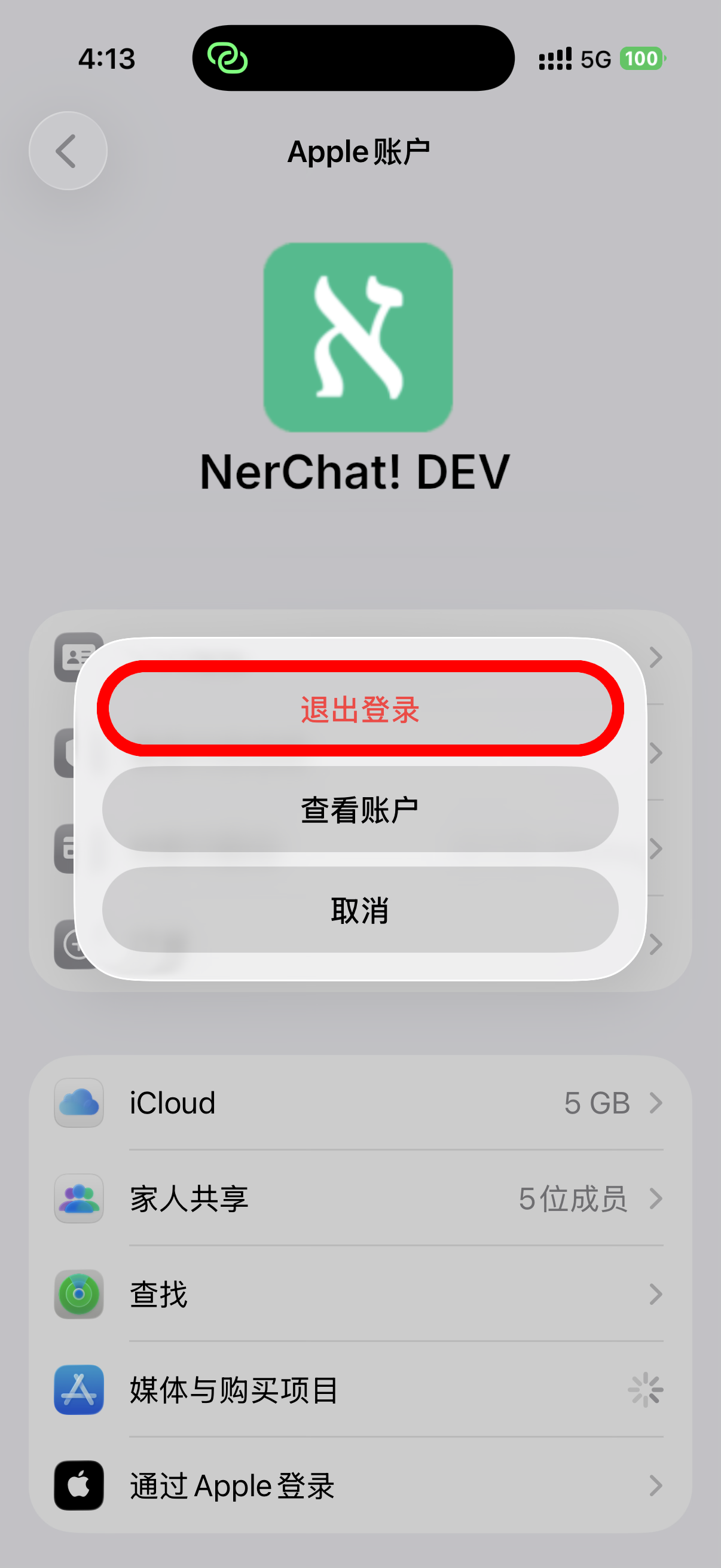Open iCloud storage settings

pyautogui.click(x=359, y=1103)
